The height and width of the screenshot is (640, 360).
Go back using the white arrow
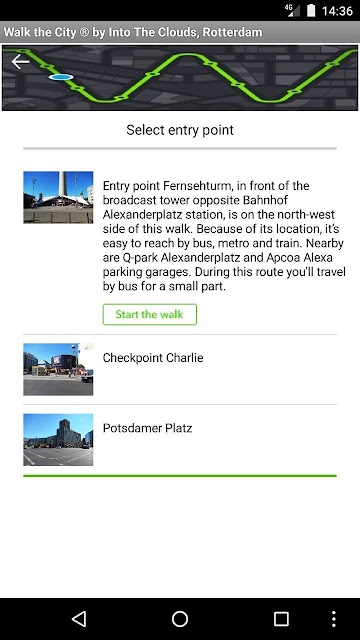[20, 62]
